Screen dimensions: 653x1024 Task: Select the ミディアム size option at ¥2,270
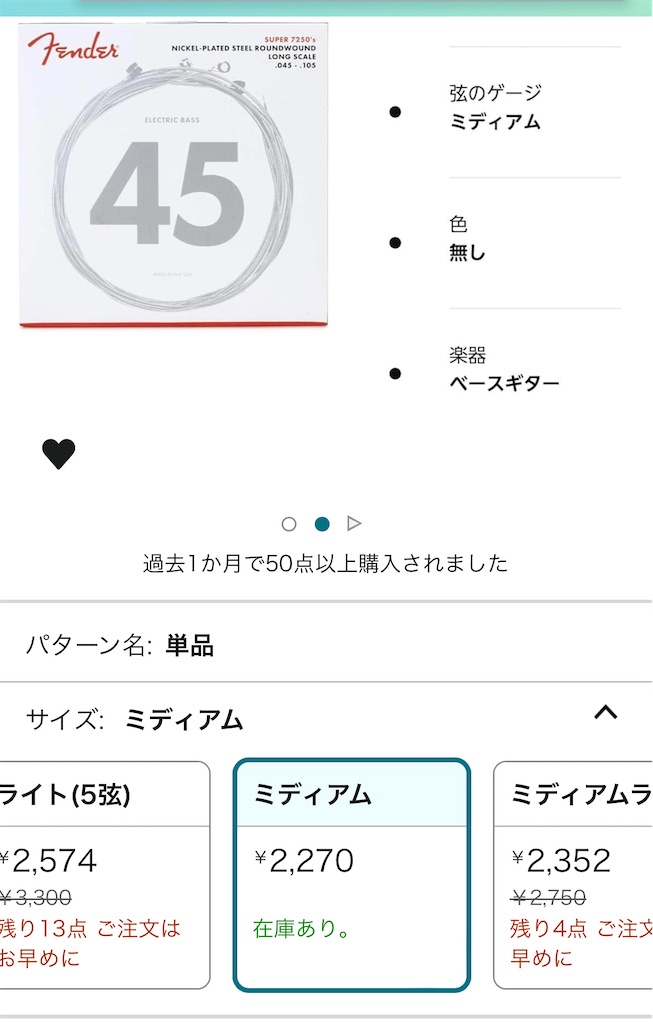(351, 874)
